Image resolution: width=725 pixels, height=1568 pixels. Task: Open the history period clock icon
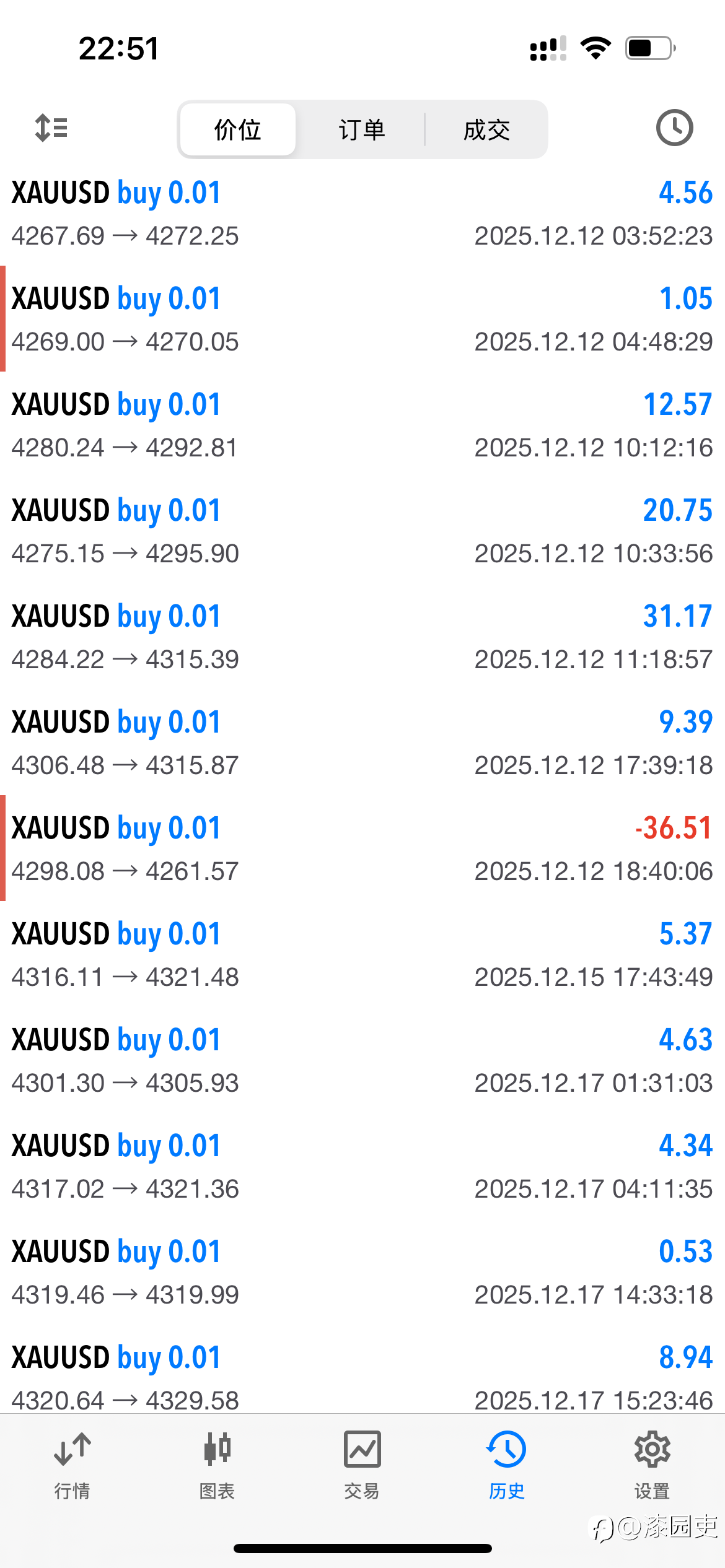(x=674, y=128)
